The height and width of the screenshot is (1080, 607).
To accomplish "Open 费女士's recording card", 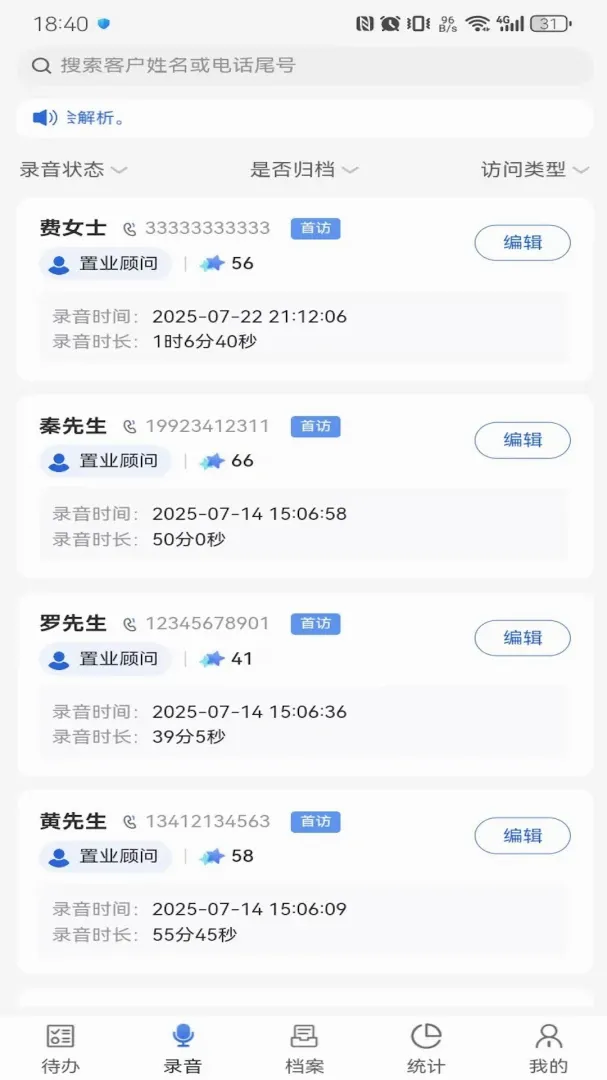I will [x=305, y=289].
